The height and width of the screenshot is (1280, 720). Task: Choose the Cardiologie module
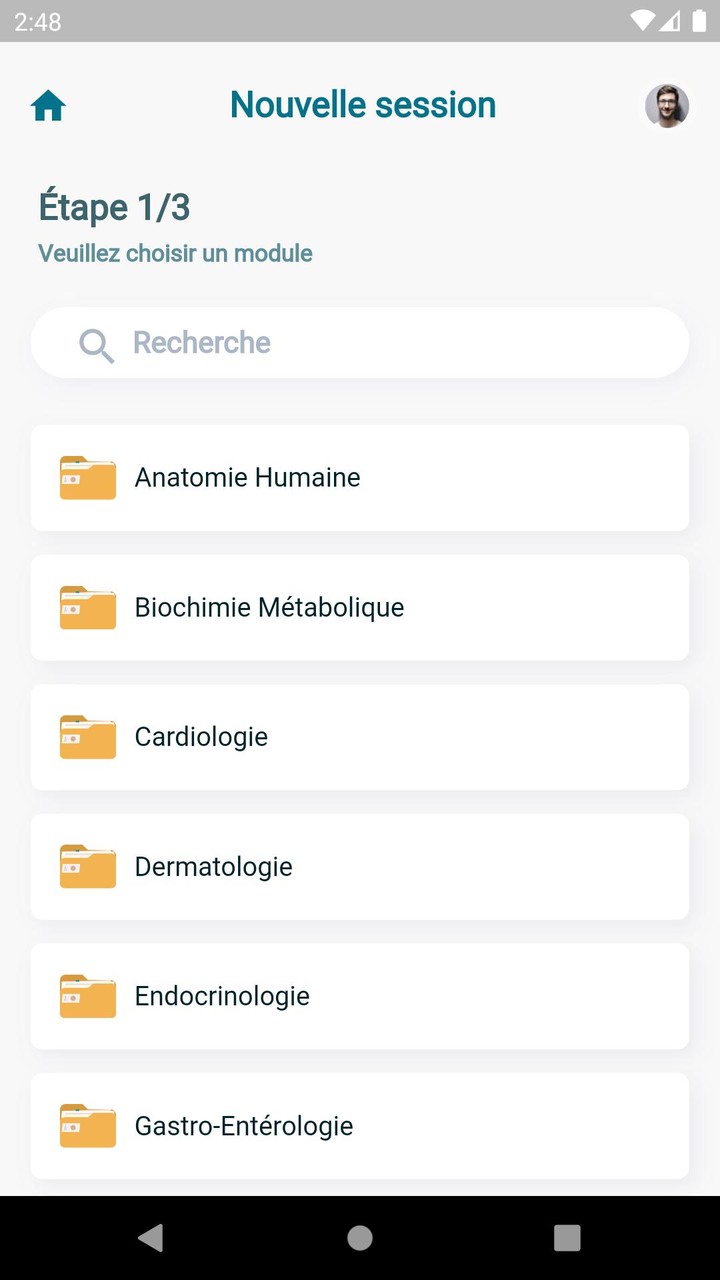(360, 737)
